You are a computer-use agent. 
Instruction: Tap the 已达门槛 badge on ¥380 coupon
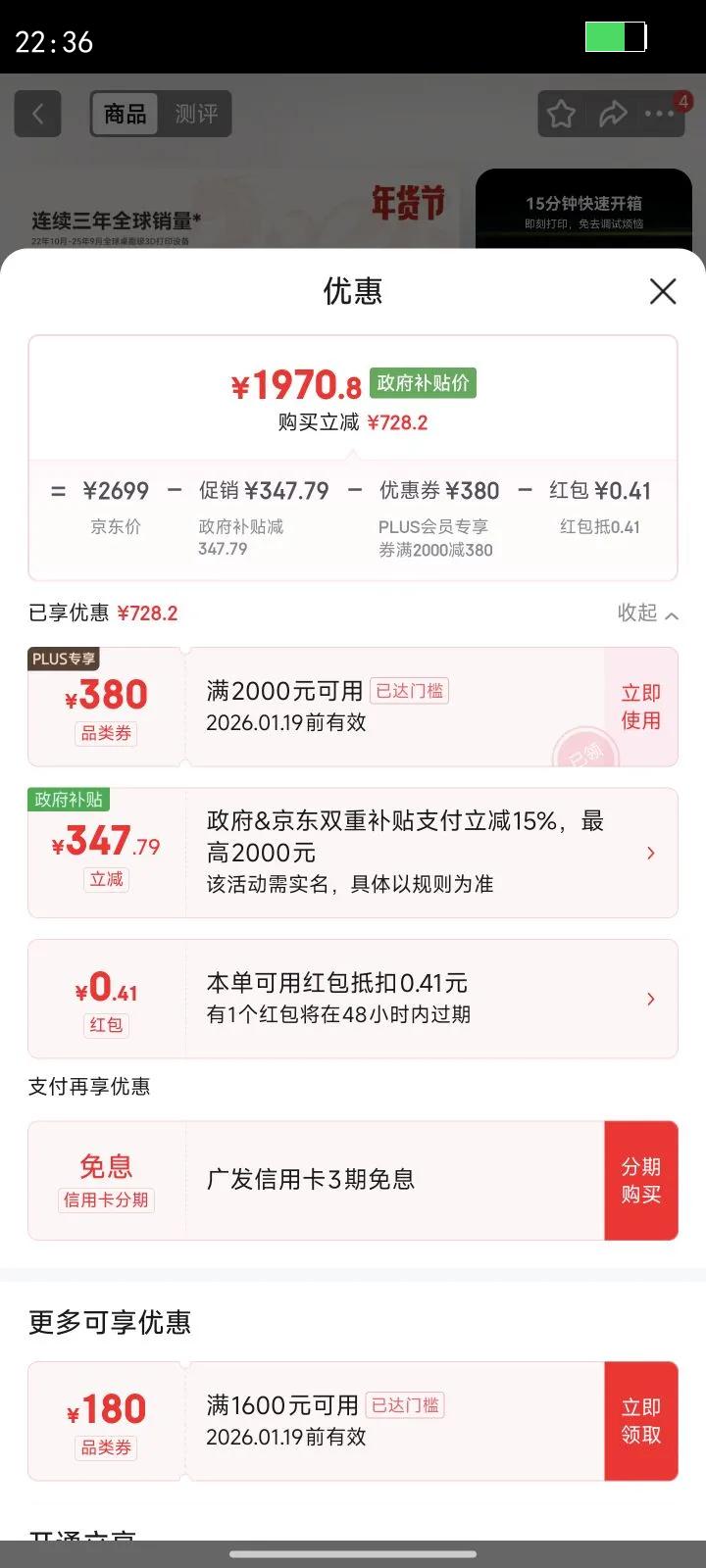click(410, 691)
